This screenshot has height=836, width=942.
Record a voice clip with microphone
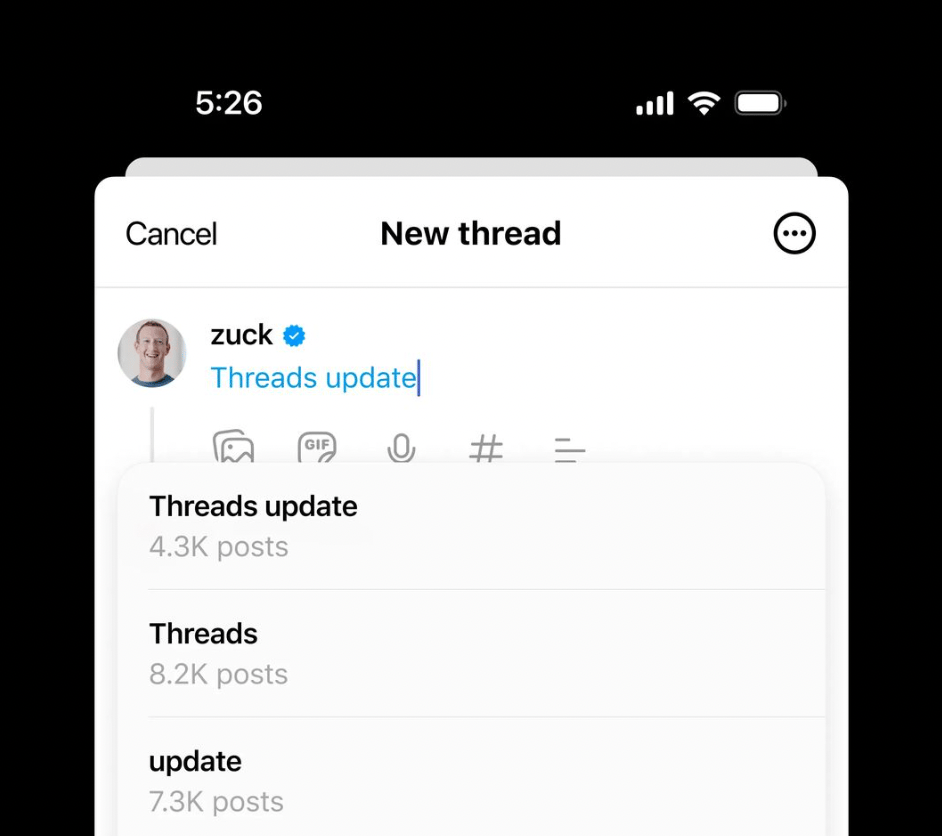(401, 448)
